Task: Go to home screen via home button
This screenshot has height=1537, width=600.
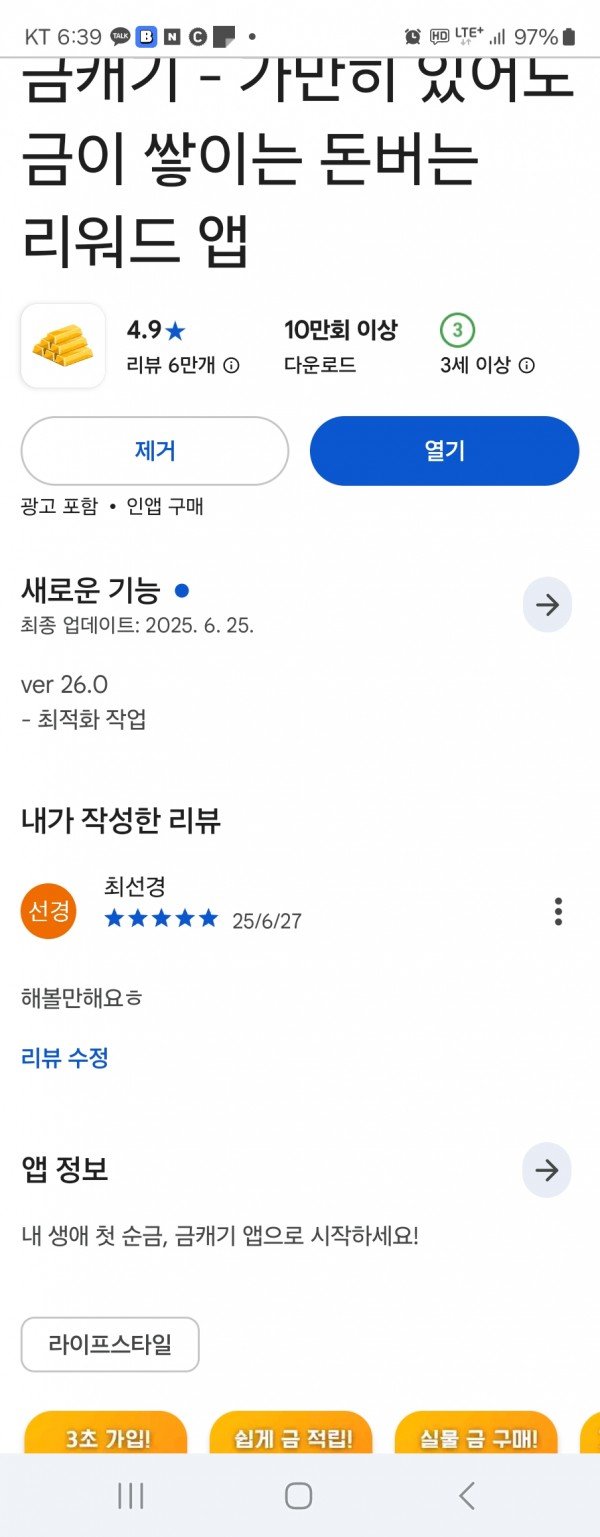Action: tap(299, 1495)
